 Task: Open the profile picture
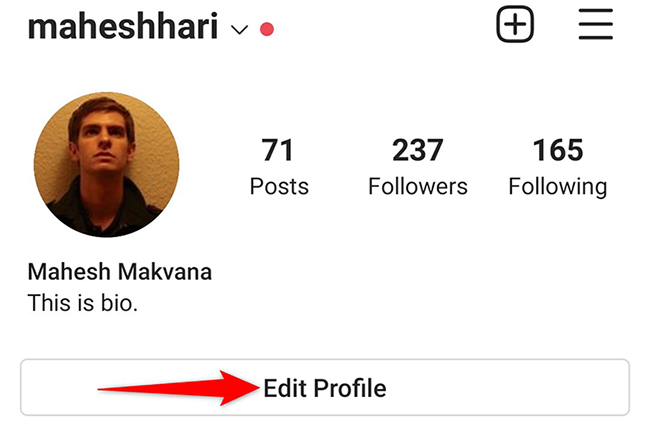point(106,166)
